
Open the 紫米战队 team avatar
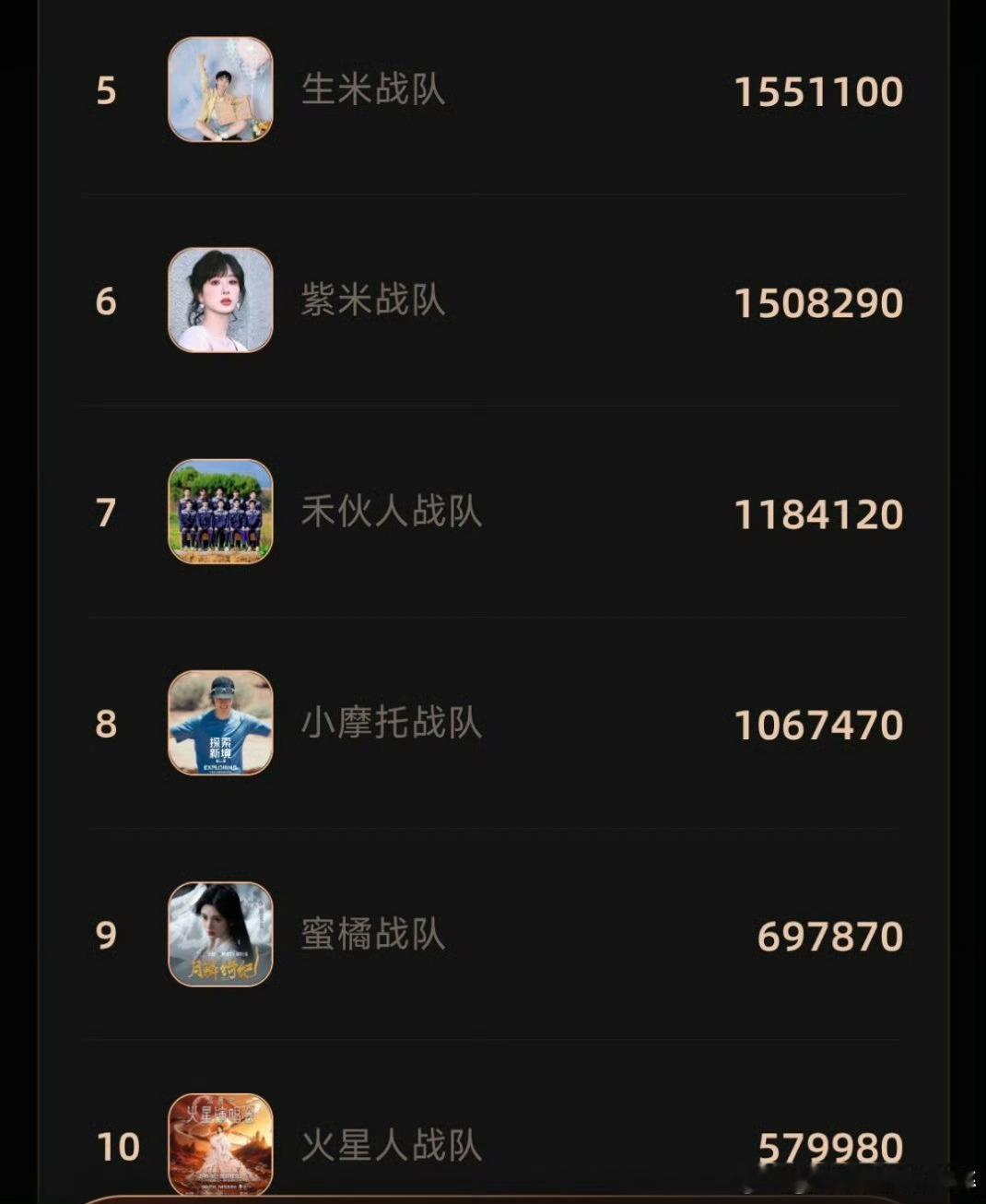[217, 301]
